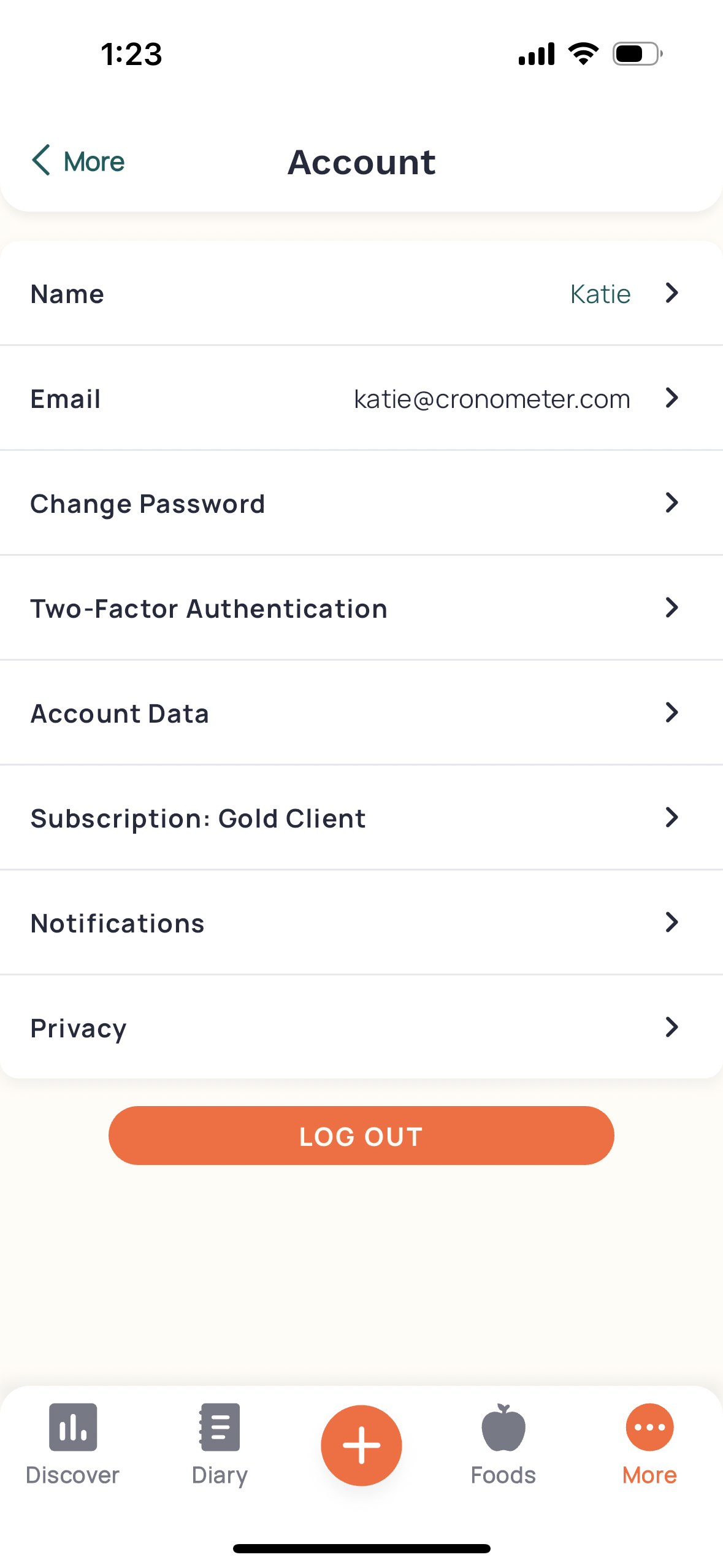Viewport: 723px width, 1568px height.
Task: Select the More tab
Action: pos(649,1445)
